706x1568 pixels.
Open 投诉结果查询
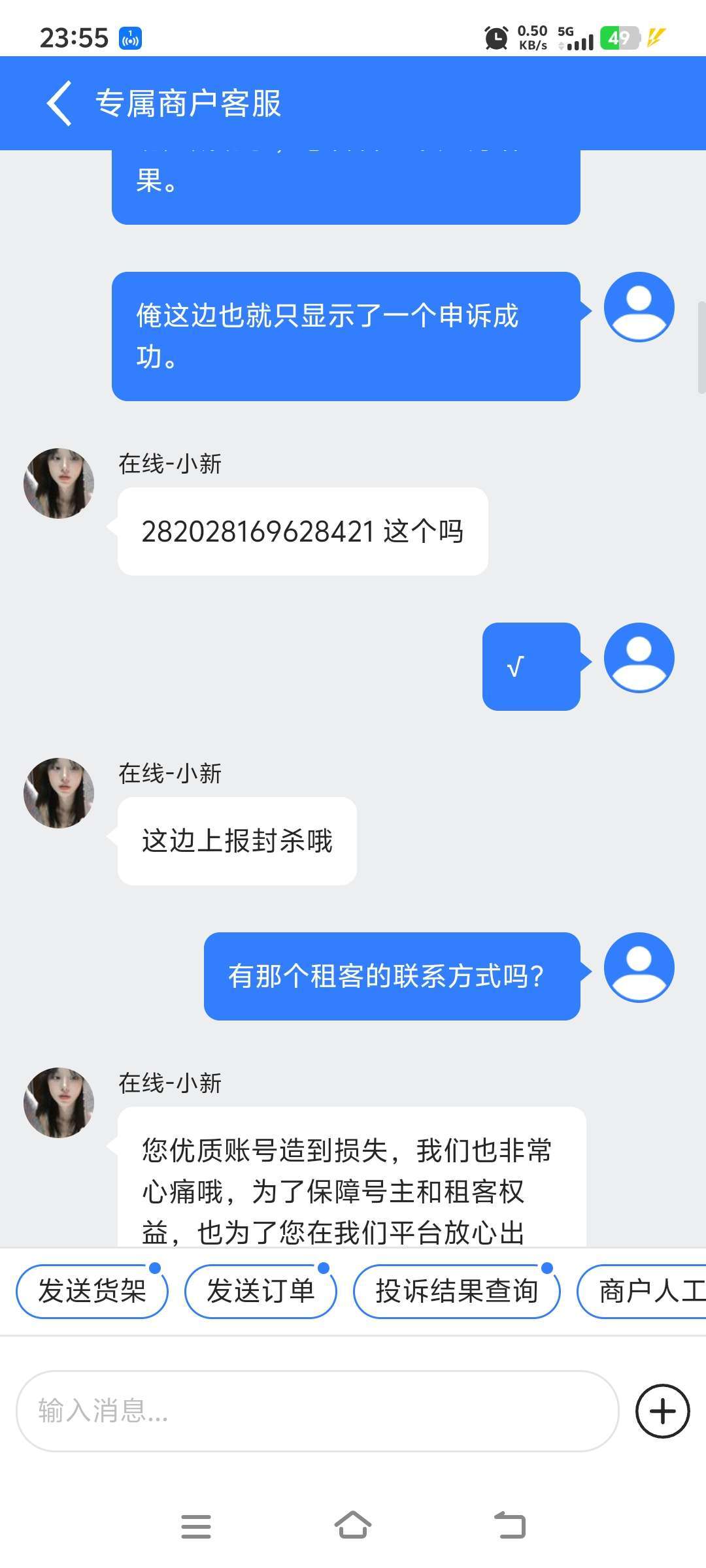(x=456, y=1291)
